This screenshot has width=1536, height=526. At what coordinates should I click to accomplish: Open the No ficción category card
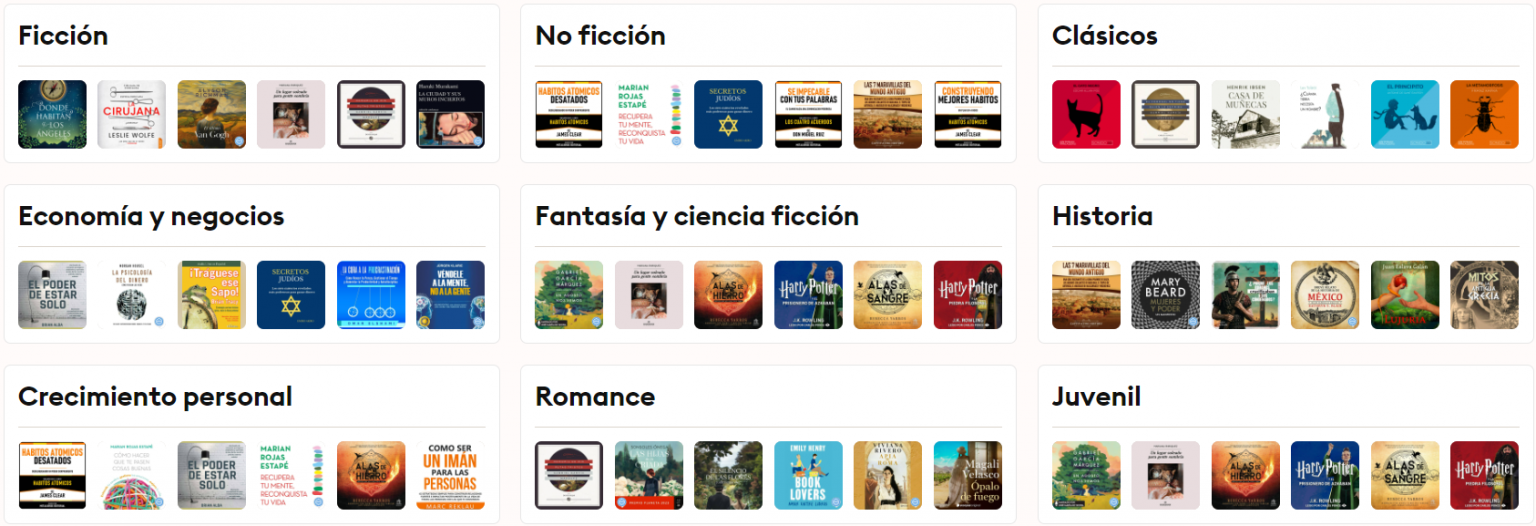tap(600, 36)
